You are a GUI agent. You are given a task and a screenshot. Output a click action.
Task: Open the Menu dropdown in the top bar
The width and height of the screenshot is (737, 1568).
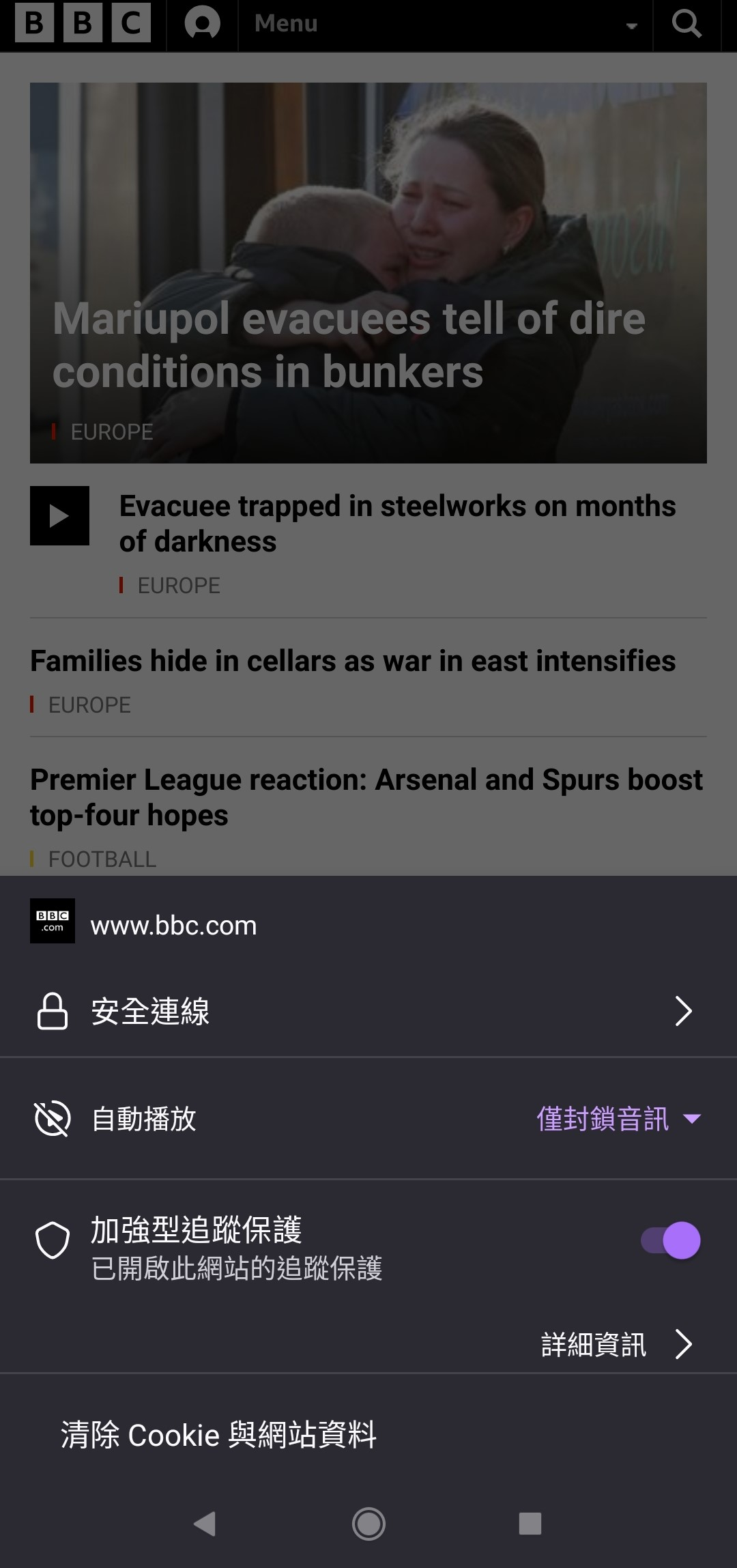285,23
